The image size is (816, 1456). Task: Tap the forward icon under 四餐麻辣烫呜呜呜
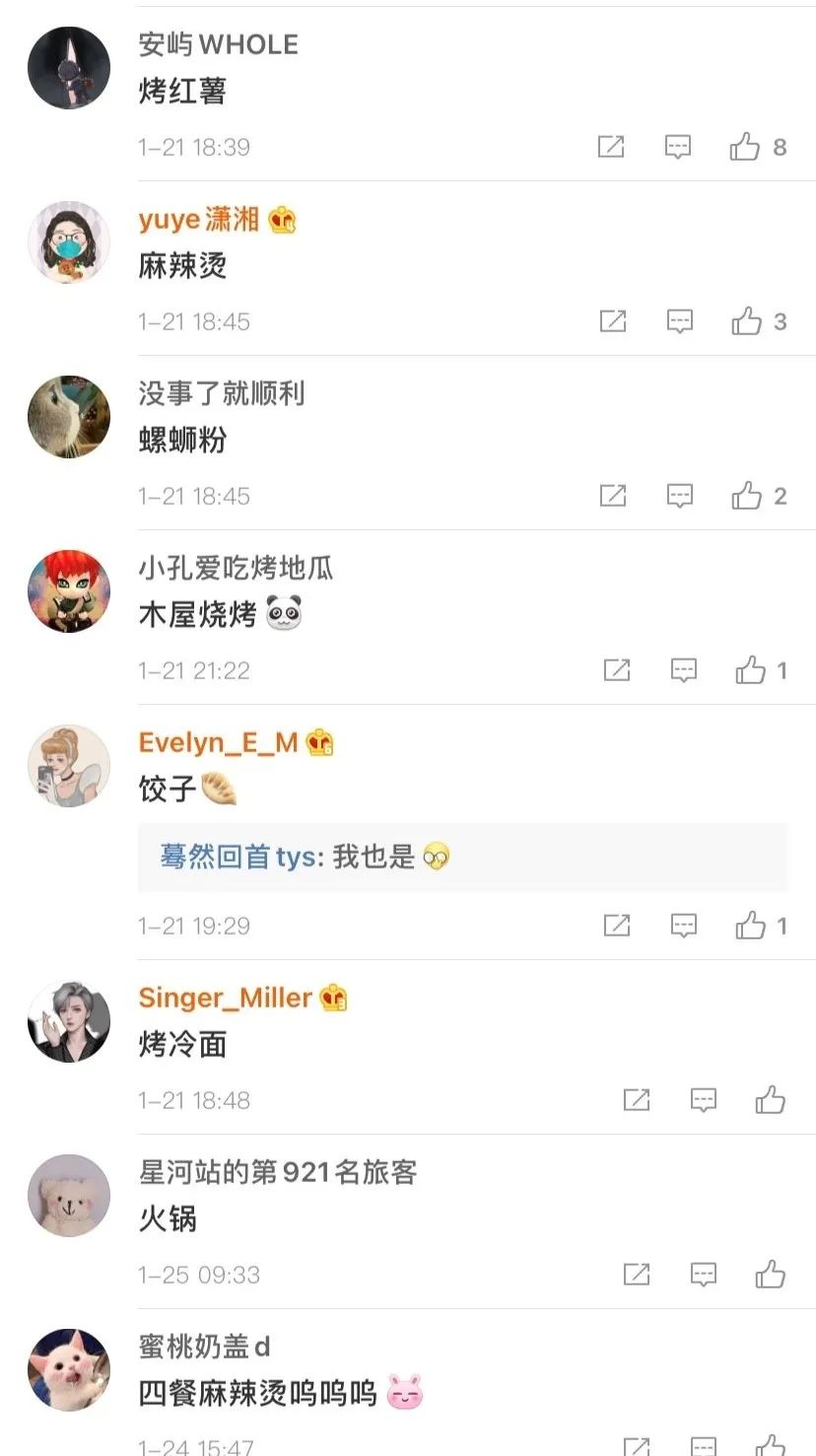(636, 1449)
